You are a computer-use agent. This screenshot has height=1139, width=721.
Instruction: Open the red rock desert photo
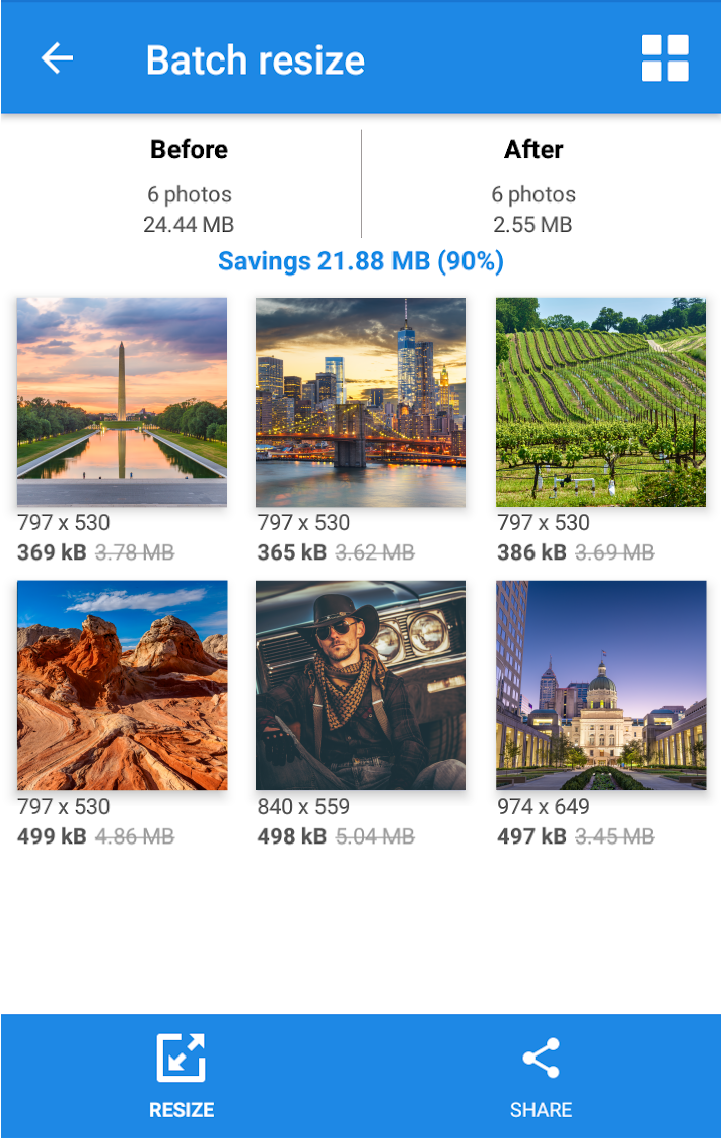point(122,685)
